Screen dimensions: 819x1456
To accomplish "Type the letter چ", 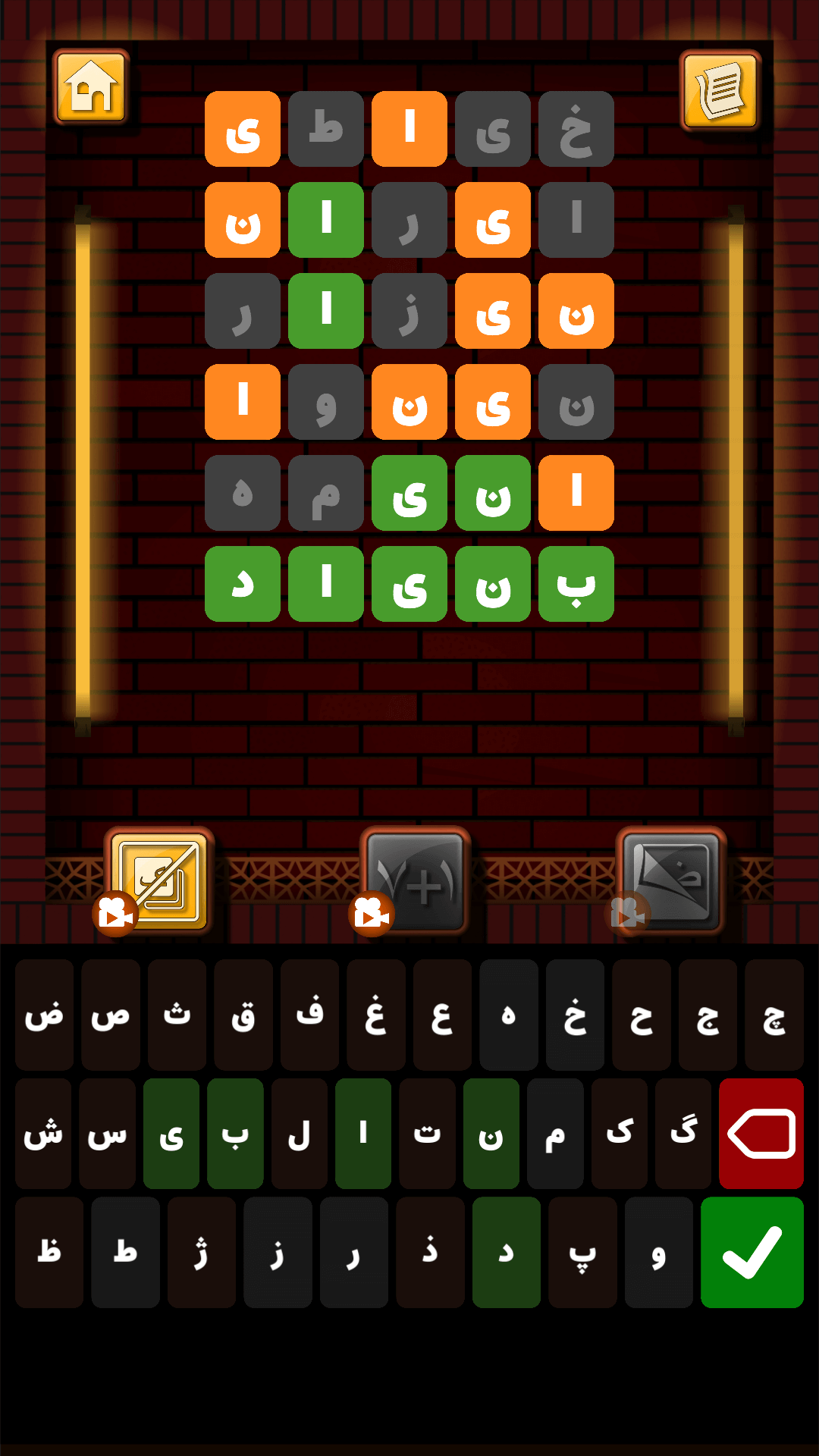I will [773, 1015].
